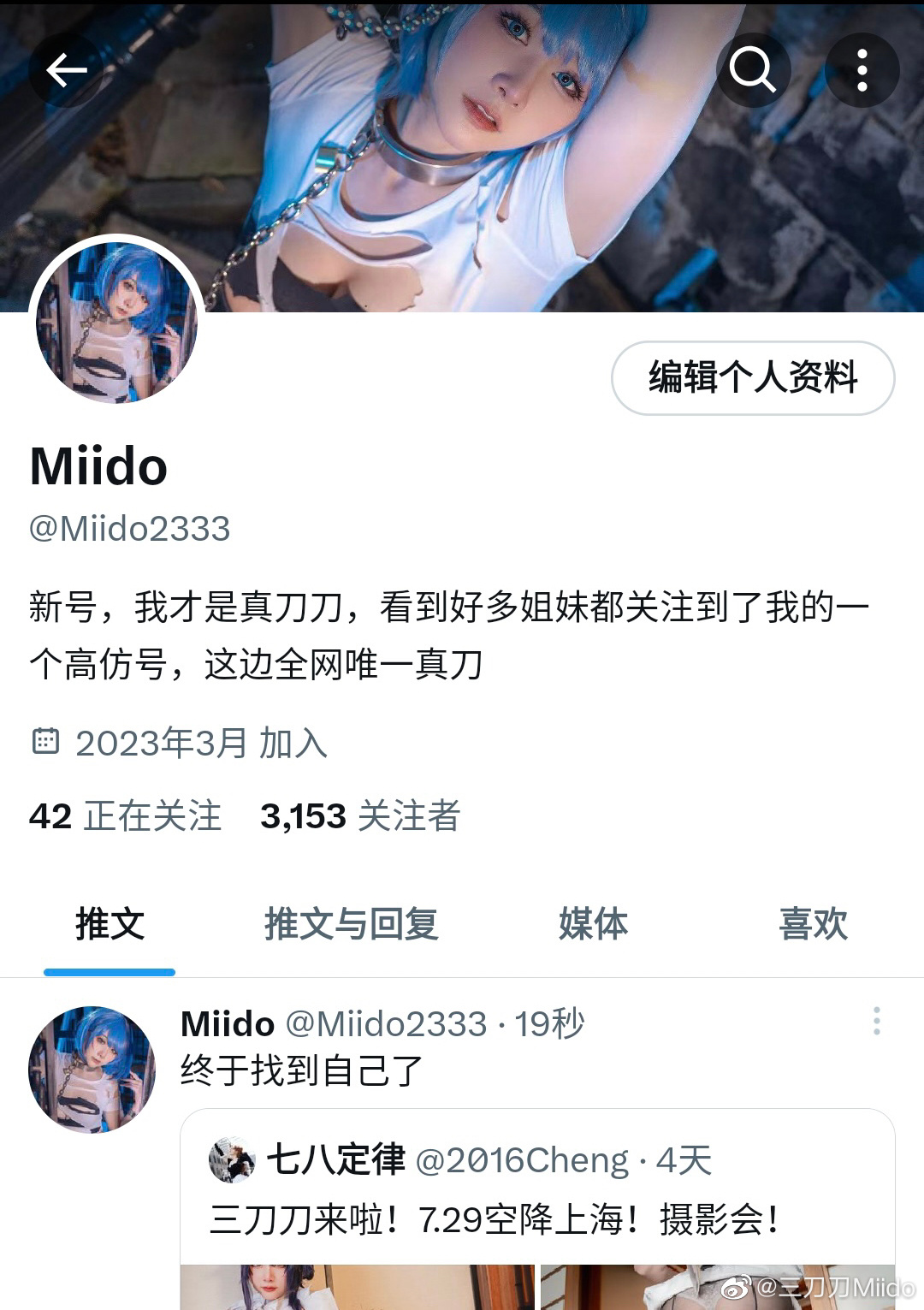Open the 正在关注 following list
The height and width of the screenshot is (1310, 924).
[125, 815]
